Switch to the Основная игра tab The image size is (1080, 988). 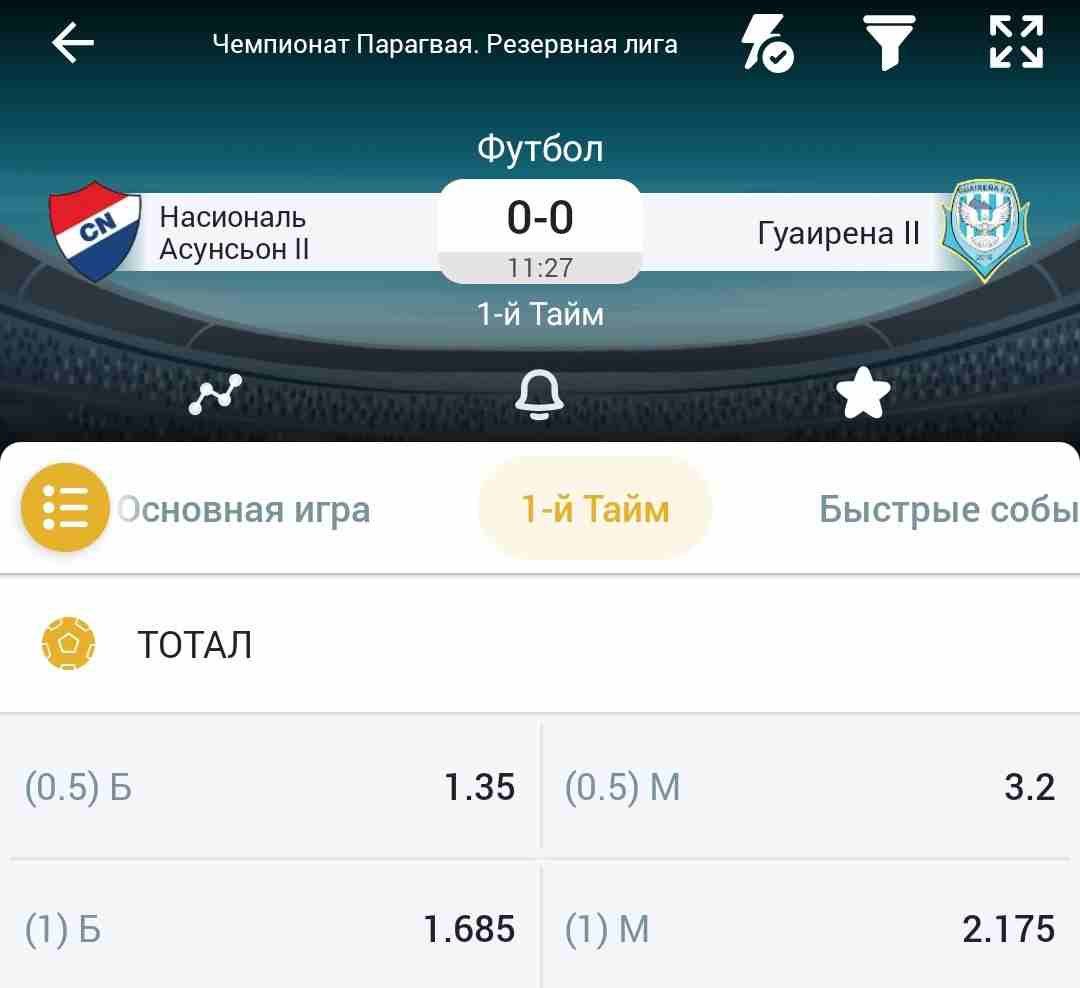pyautogui.click(x=244, y=510)
